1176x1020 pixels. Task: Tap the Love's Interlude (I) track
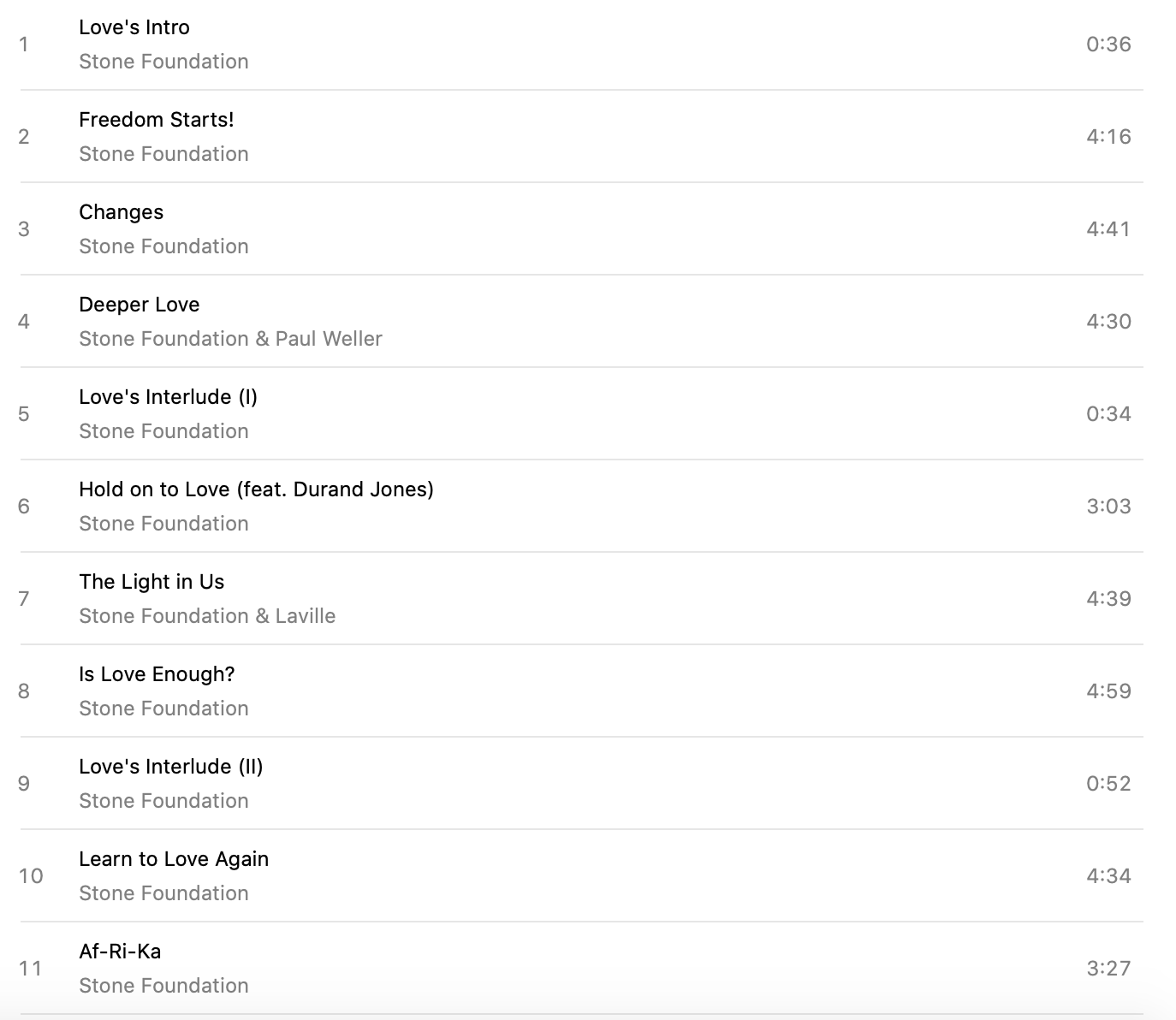(x=168, y=397)
